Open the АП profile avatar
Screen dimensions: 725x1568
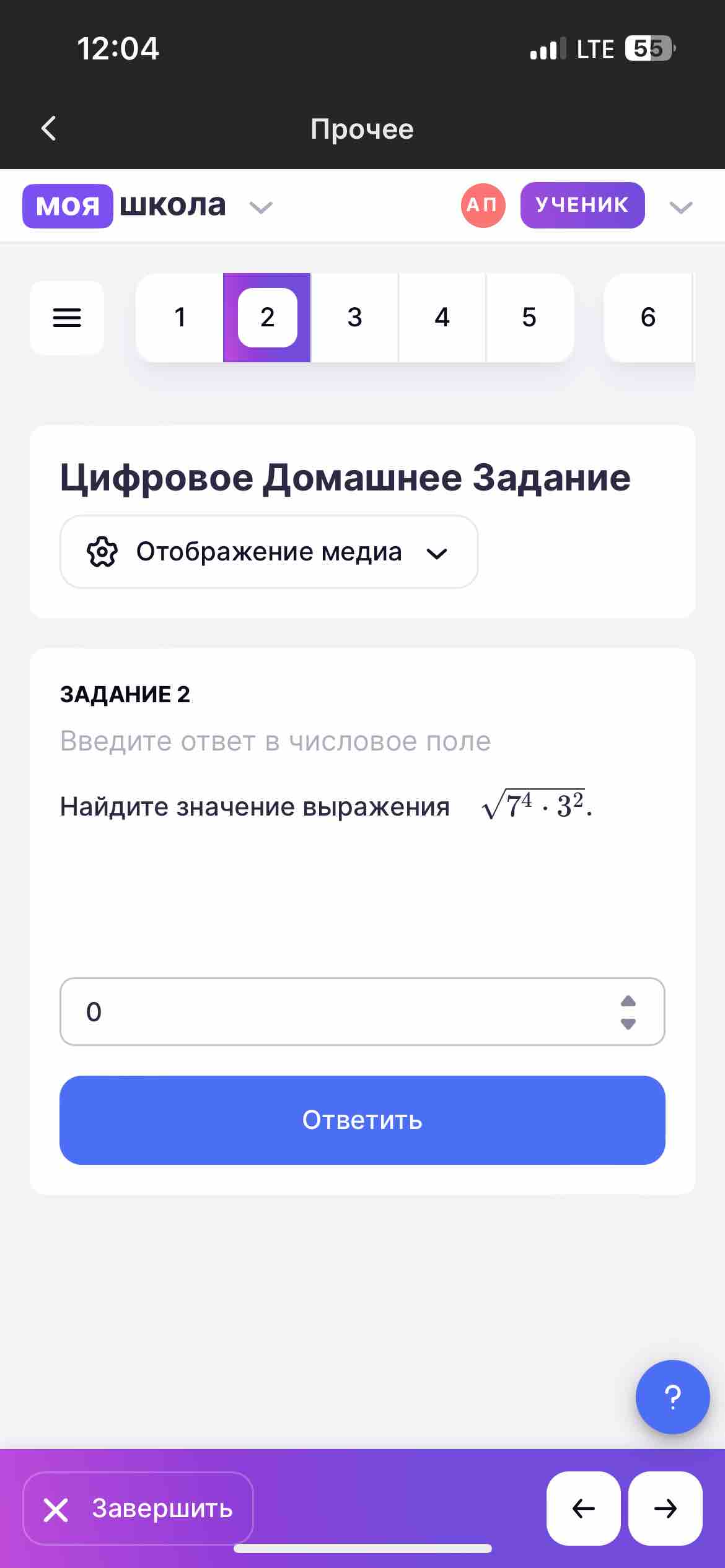click(x=483, y=205)
